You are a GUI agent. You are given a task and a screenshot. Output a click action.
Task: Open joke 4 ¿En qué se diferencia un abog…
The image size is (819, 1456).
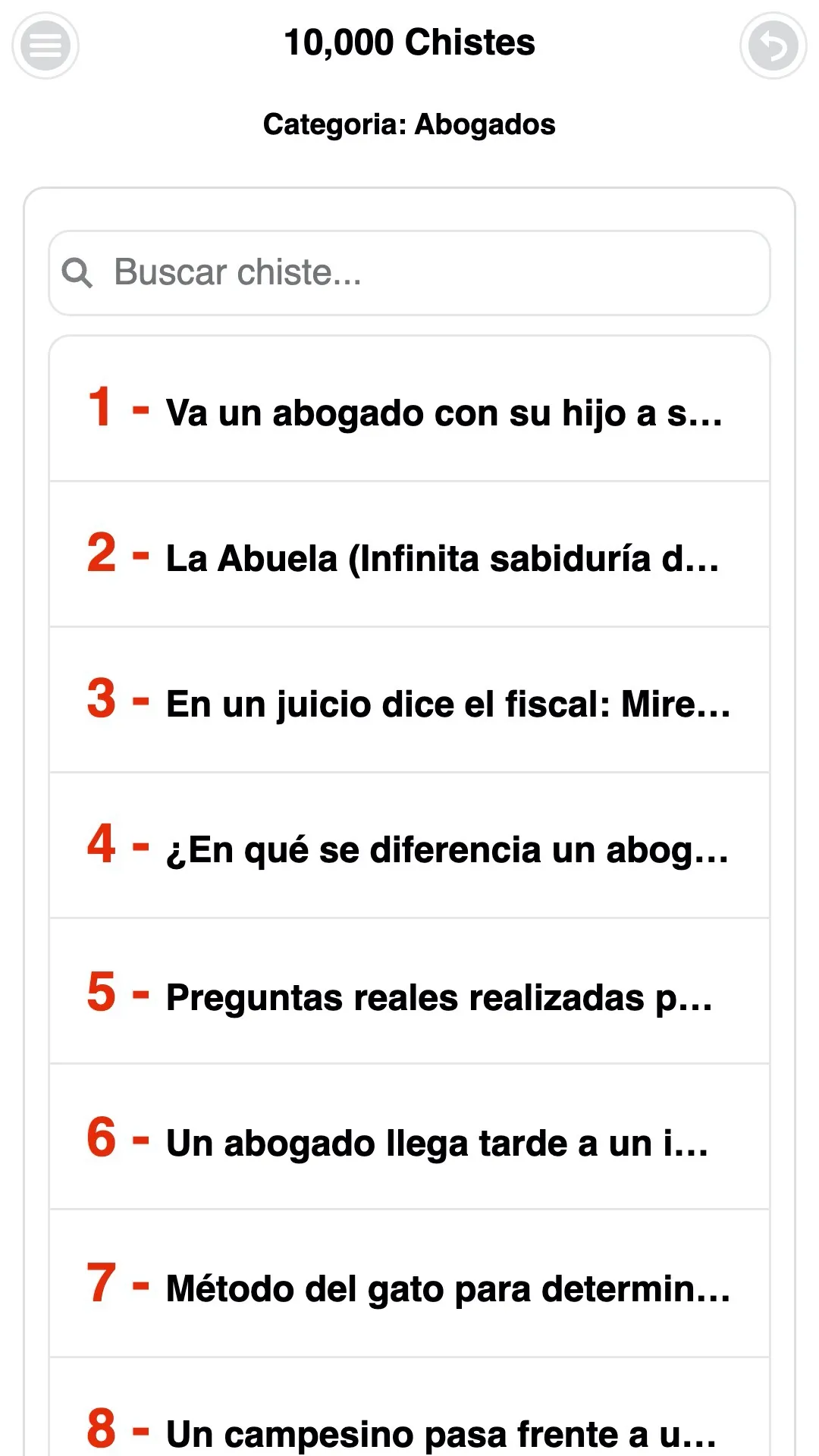(x=409, y=846)
